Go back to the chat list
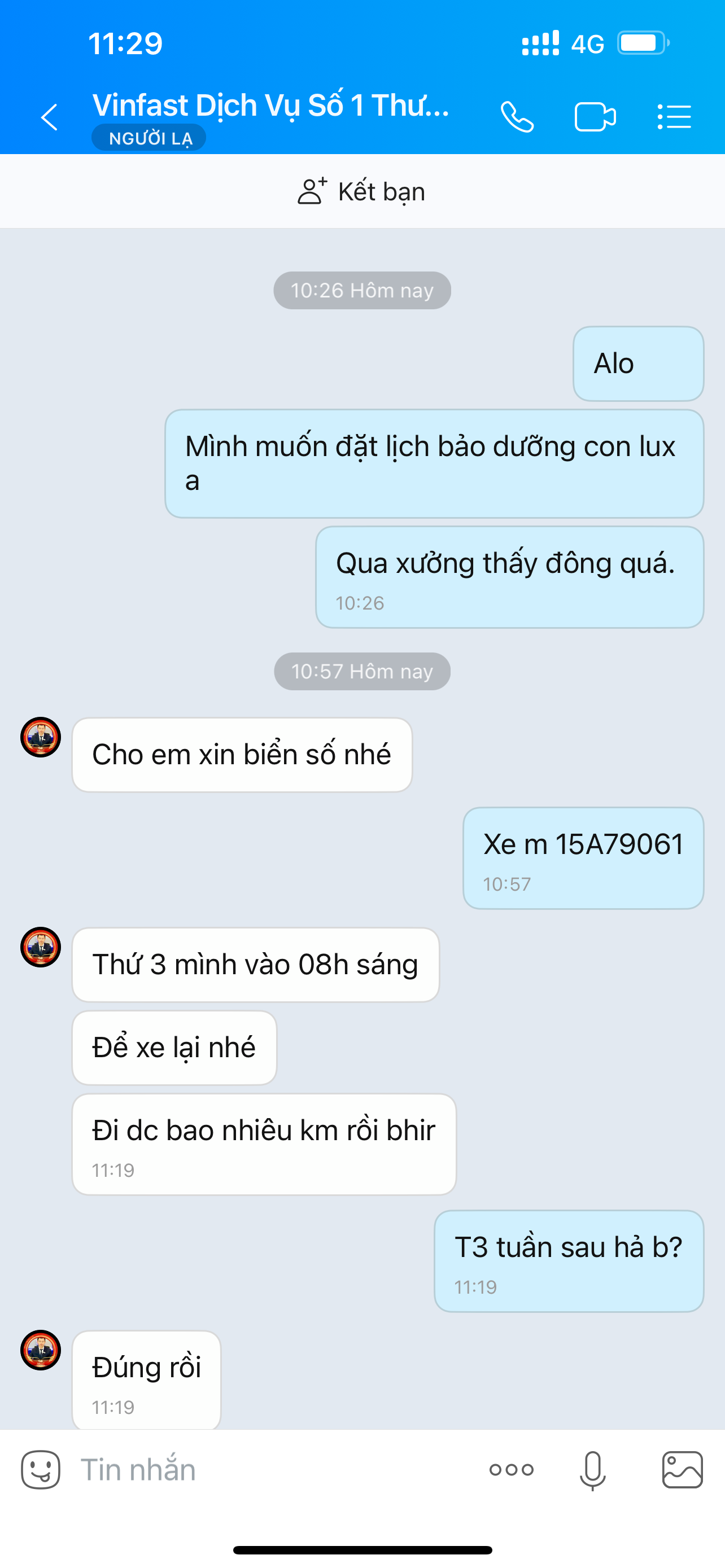 49,117
